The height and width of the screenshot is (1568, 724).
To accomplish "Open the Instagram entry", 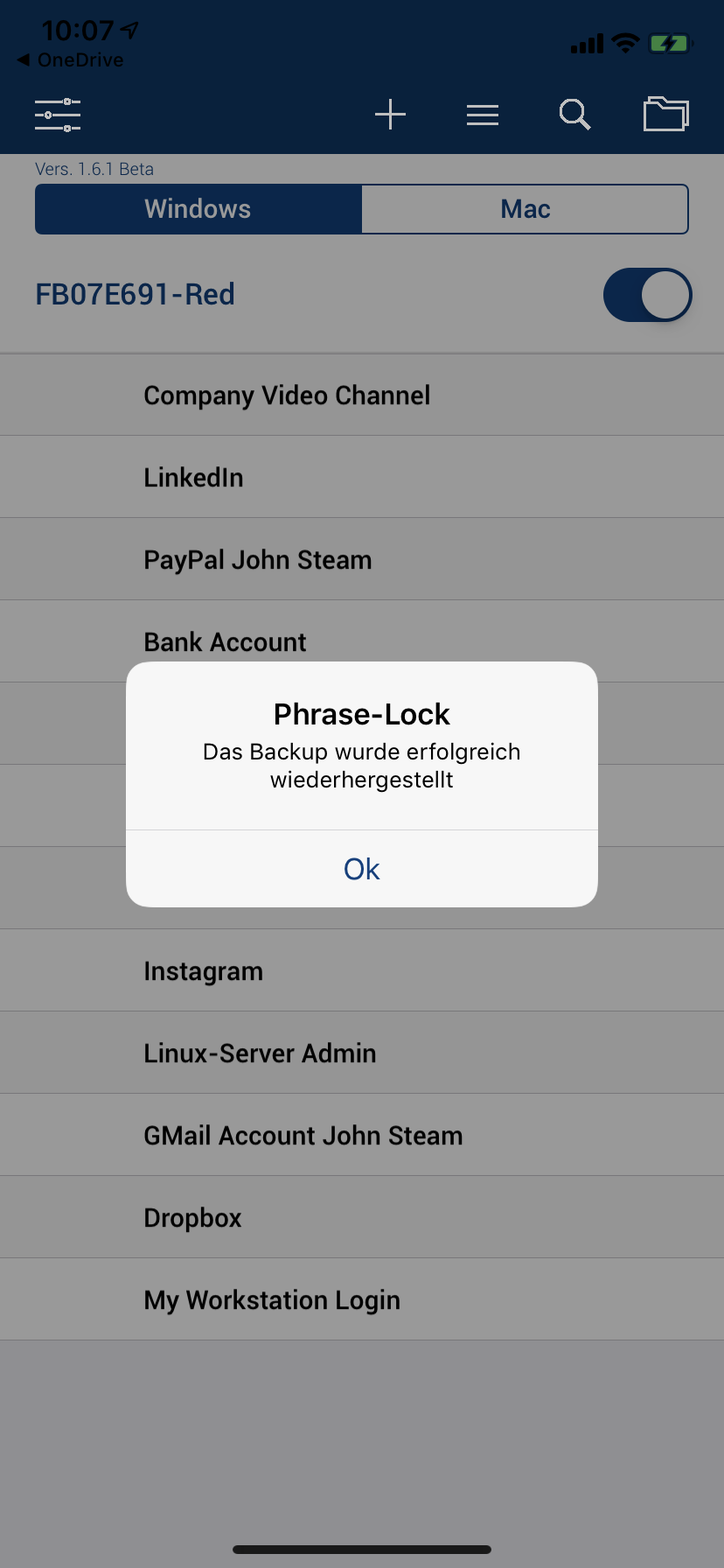I will (x=204, y=971).
